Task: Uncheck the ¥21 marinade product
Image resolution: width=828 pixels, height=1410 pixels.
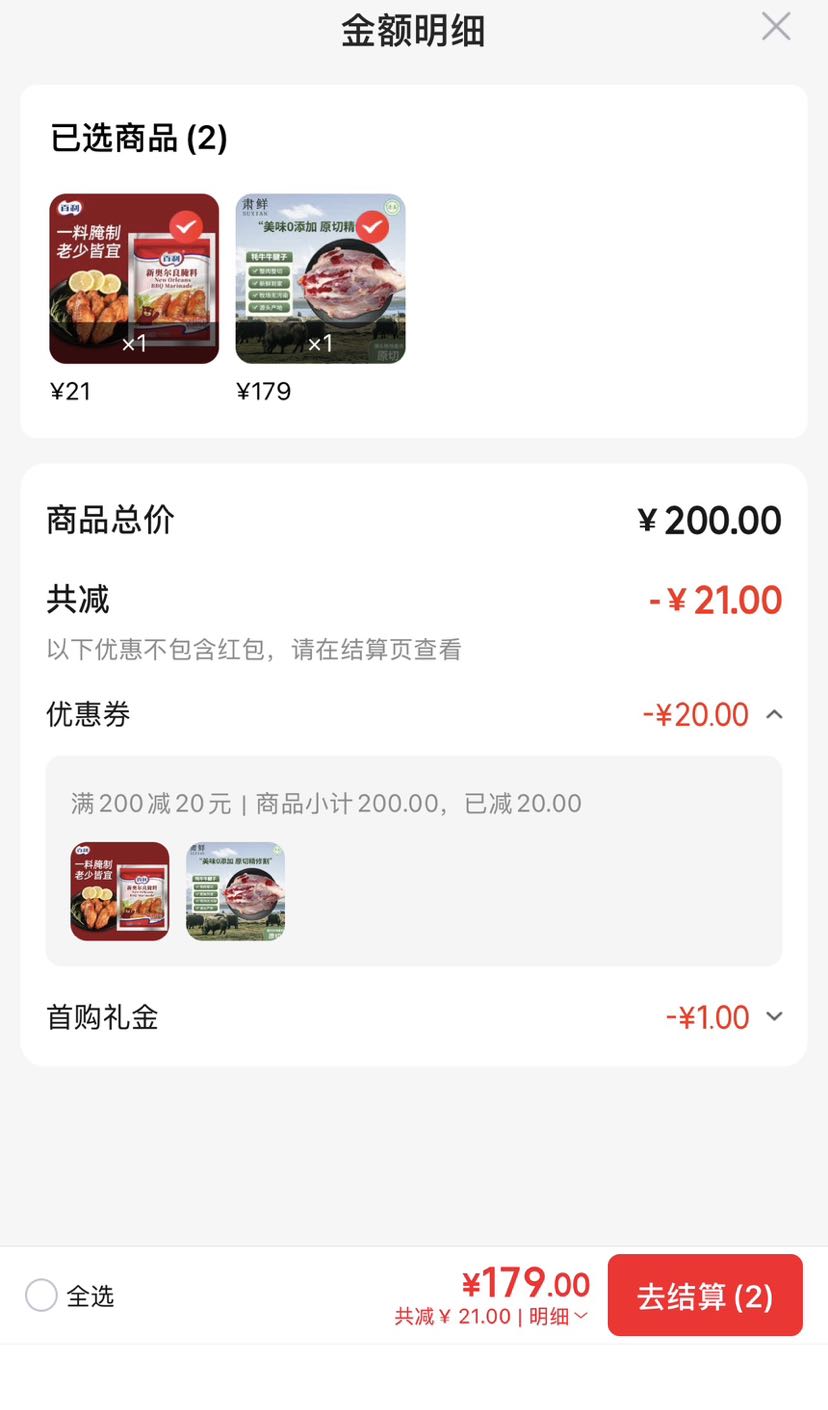Action: click(x=185, y=228)
